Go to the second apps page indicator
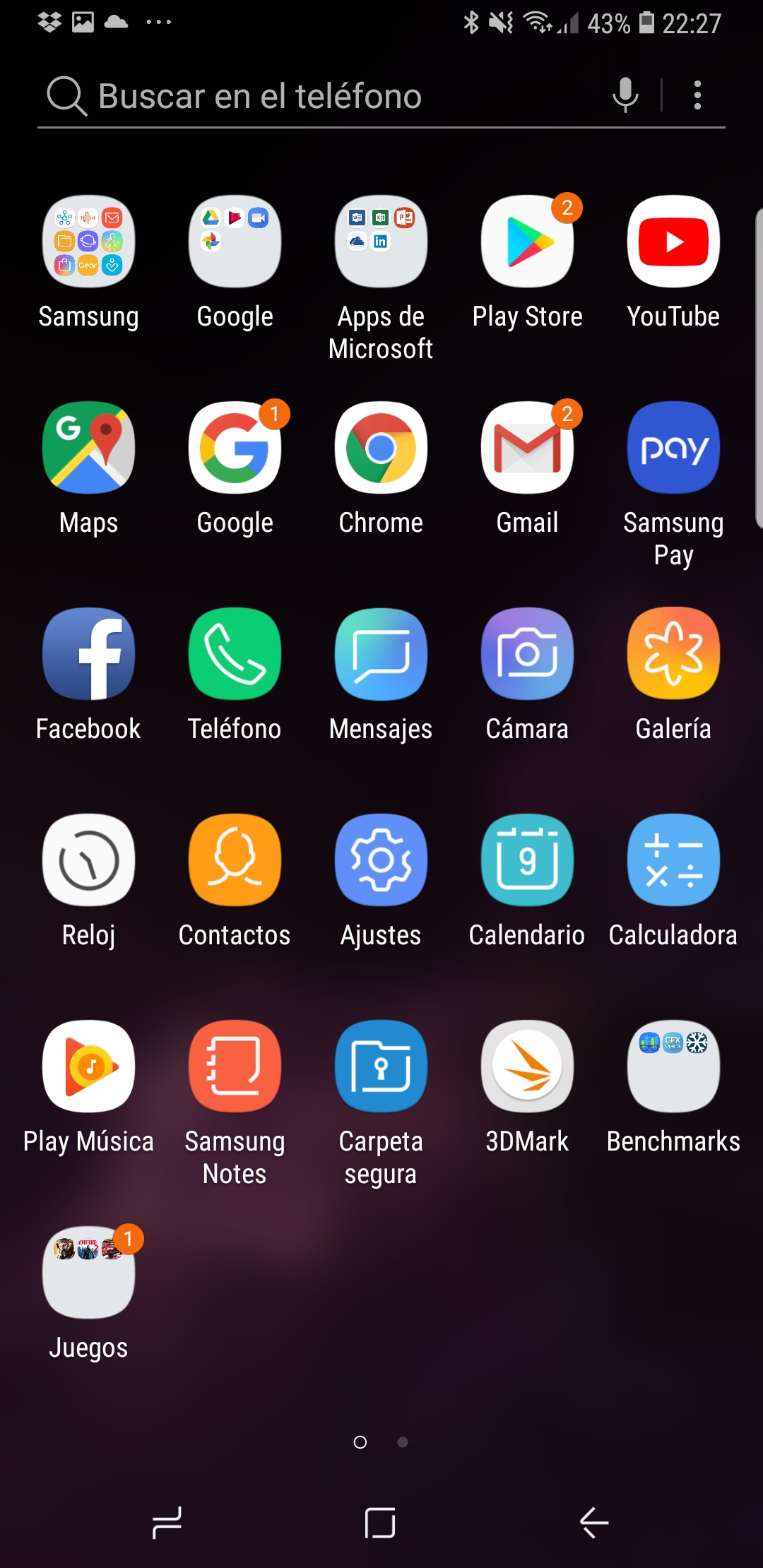This screenshot has width=763, height=1568. pyautogui.click(x=403, y=1442)
